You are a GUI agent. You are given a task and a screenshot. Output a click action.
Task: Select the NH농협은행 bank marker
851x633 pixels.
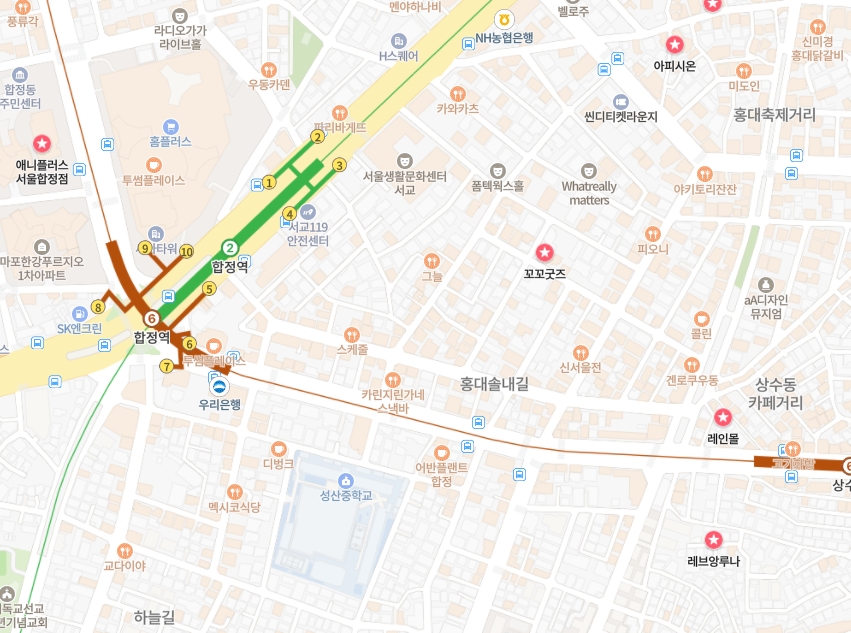click(505, 19)
